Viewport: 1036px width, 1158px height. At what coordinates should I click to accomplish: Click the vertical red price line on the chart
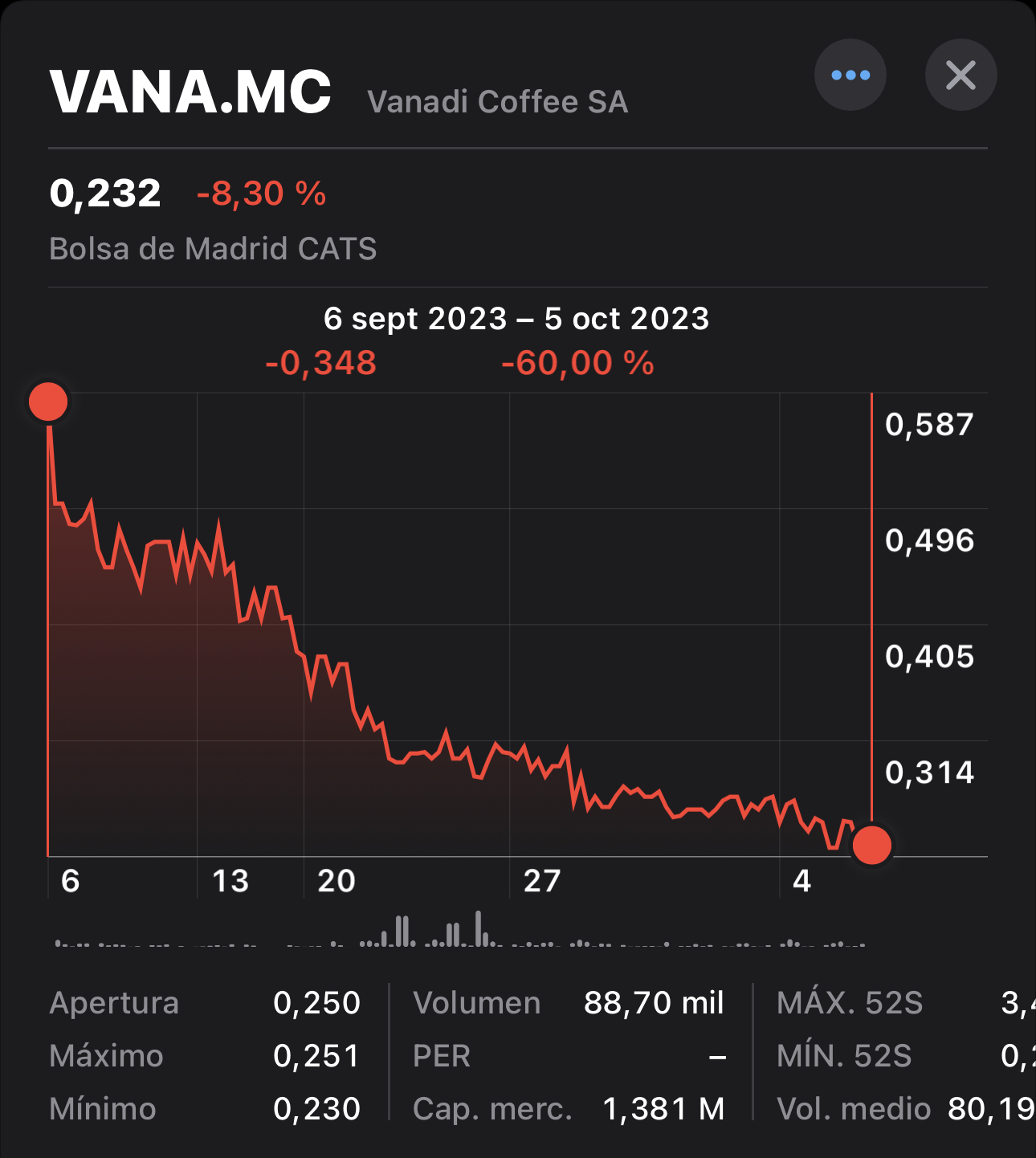(872, 618)
